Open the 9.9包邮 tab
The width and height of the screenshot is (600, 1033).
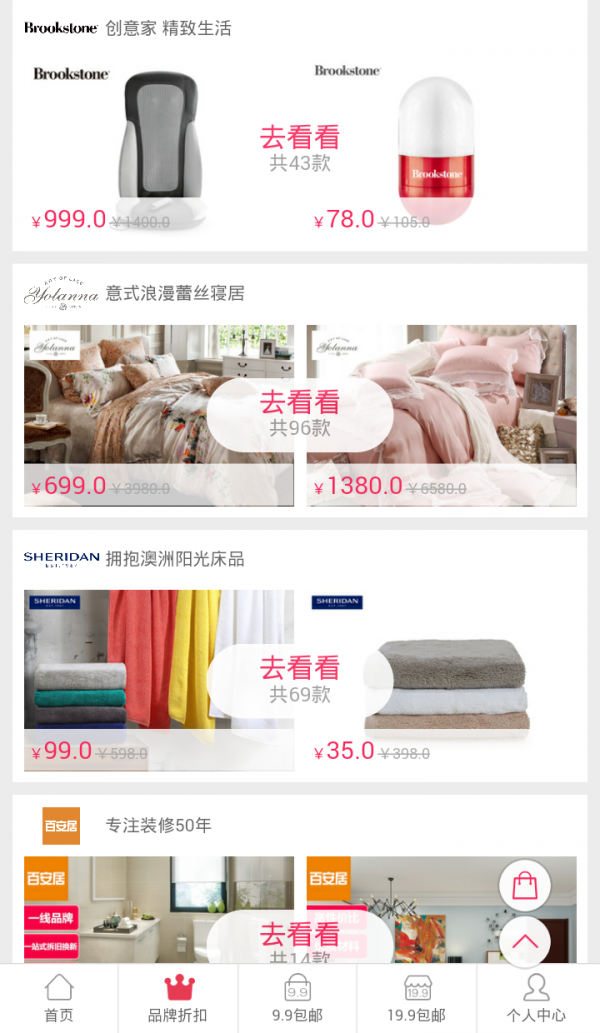(297, 998)
